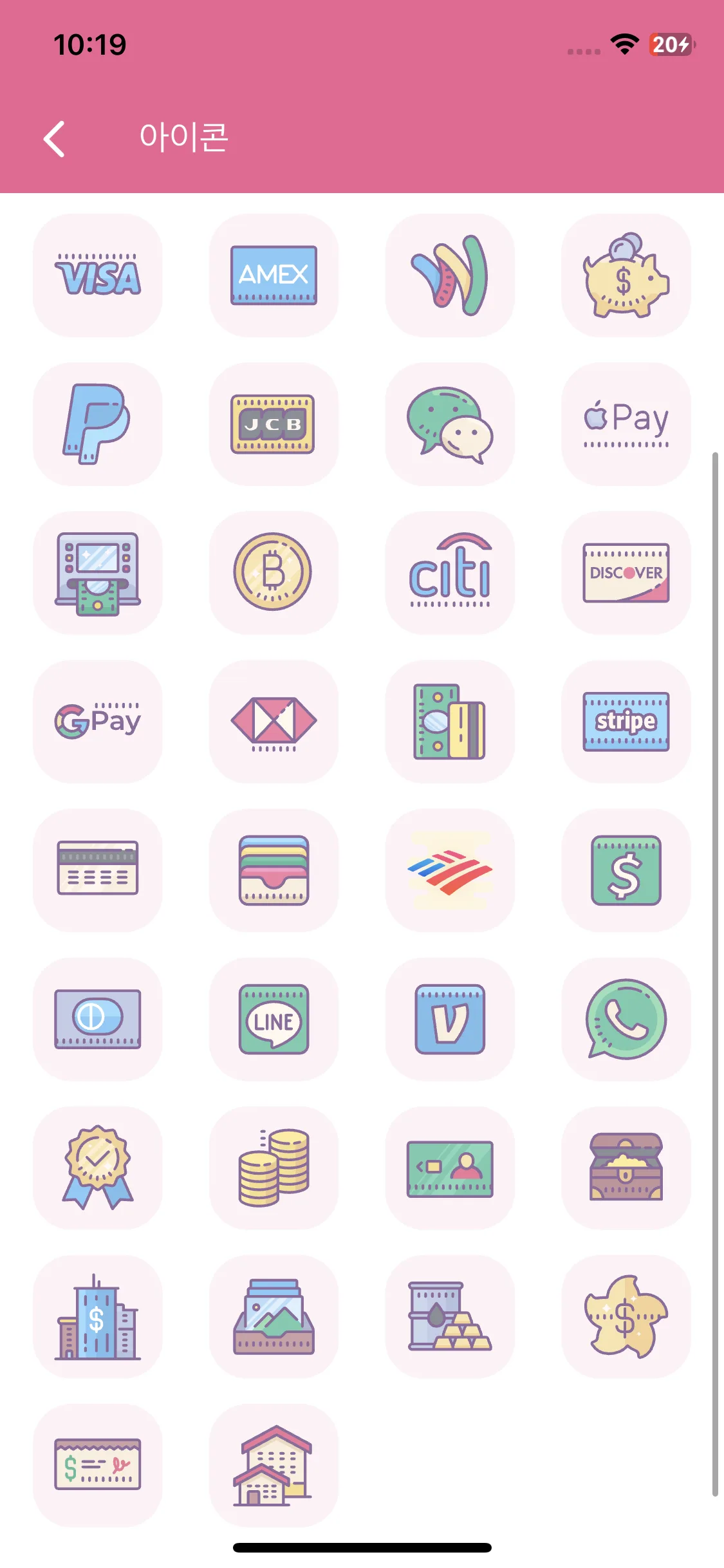Viewport: 724px width, 1568px height.
Task: Select the VISA icon
Action: click(x=98, y=275)
